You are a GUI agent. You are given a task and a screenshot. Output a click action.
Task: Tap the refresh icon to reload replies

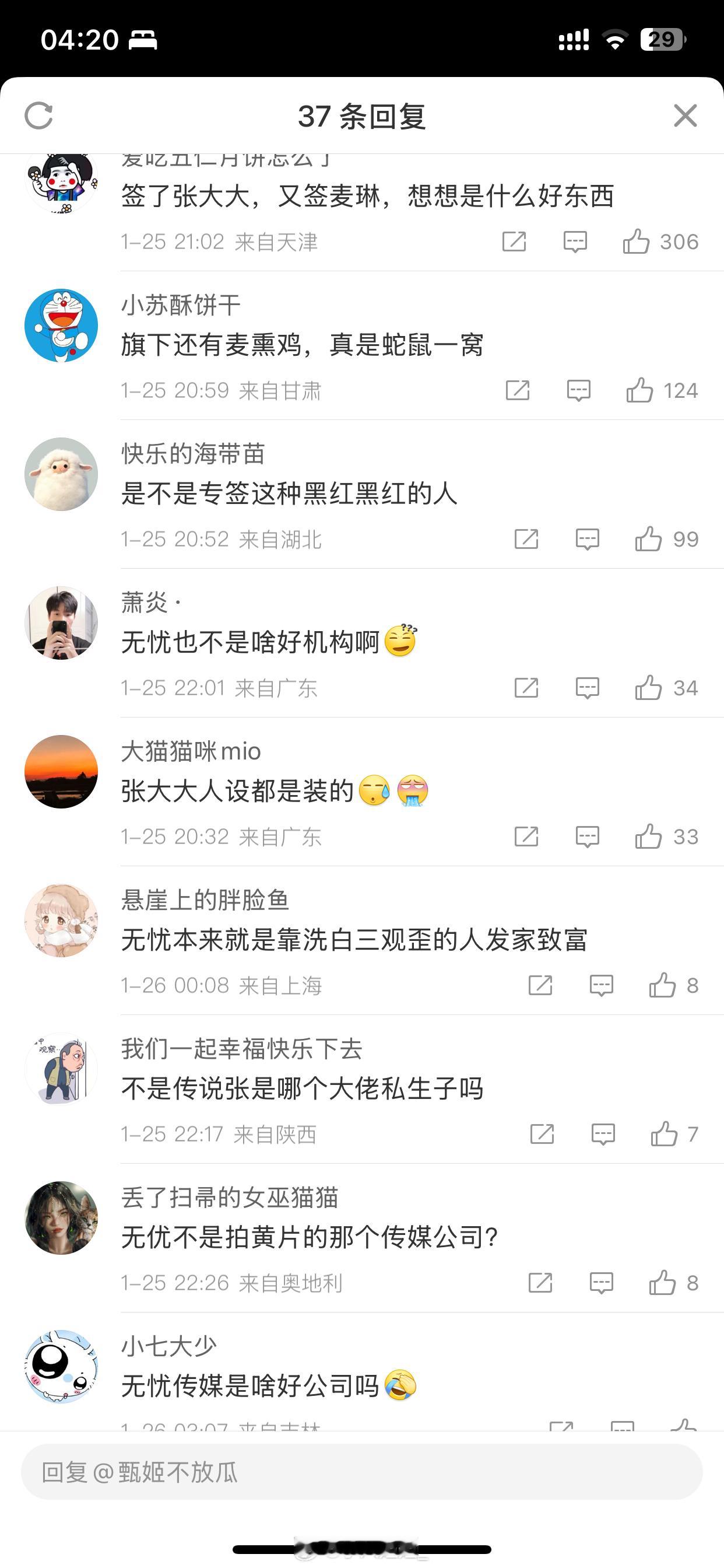[x=38, y=116]
